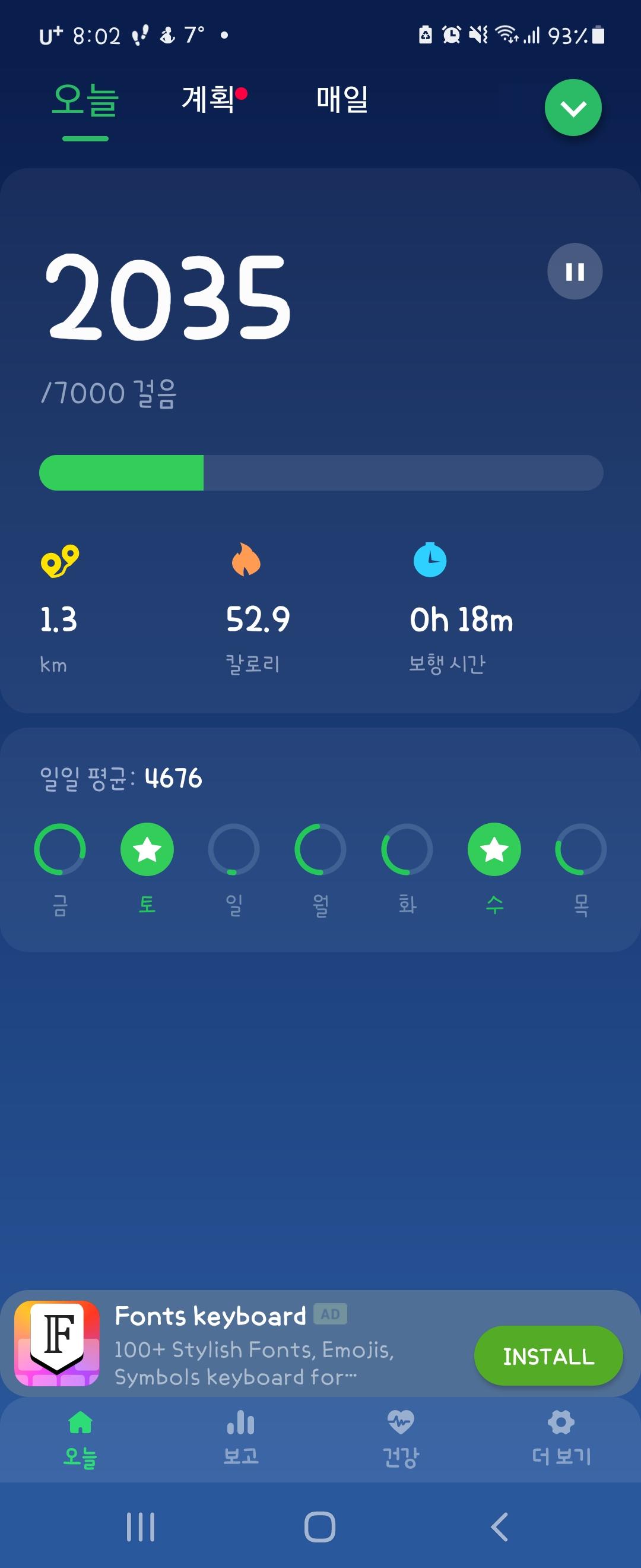Pause the step counter
The width and height of the screenshot is (641, 1568).
pyautogui.click(x=575, y=271)
